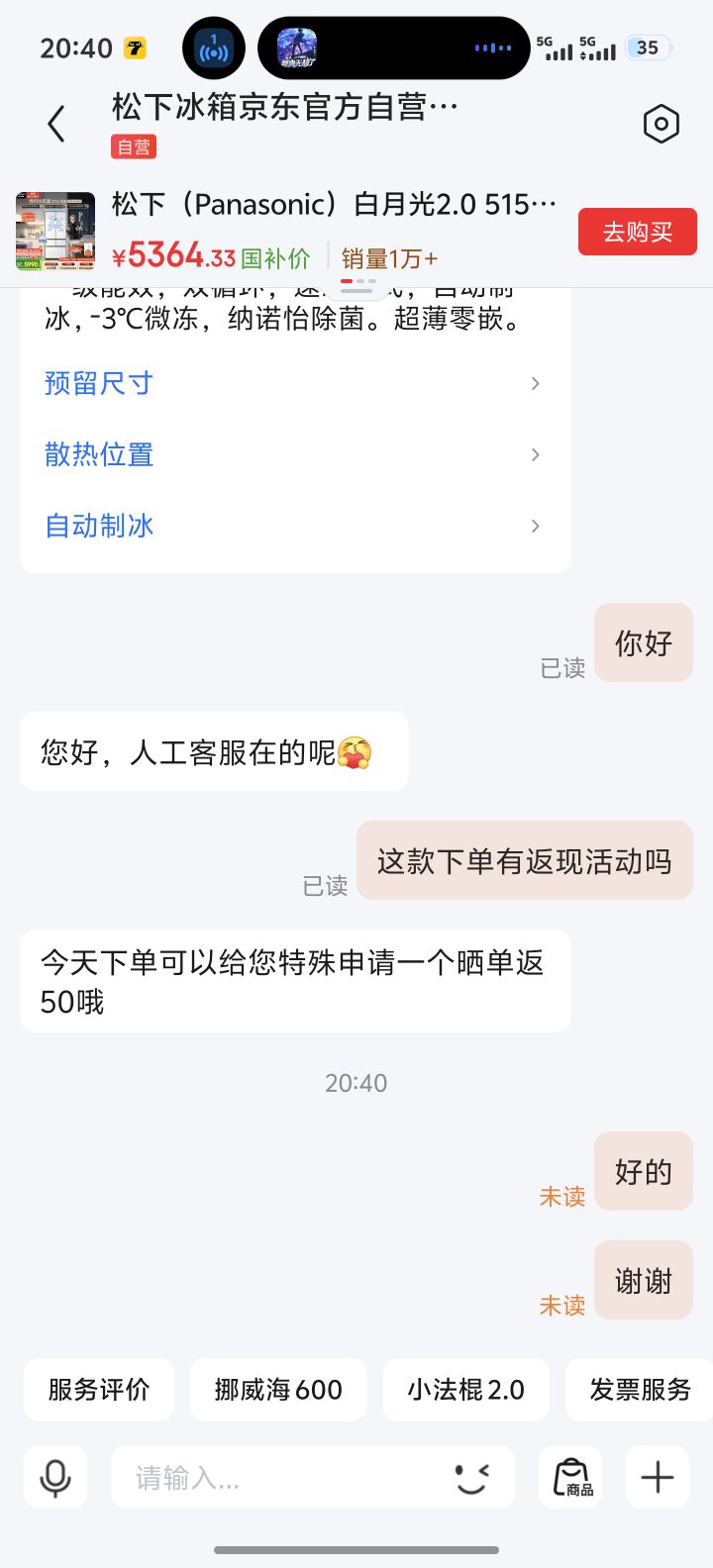
Task: Open the 预留尺寸 quick question
Action: 295,383
